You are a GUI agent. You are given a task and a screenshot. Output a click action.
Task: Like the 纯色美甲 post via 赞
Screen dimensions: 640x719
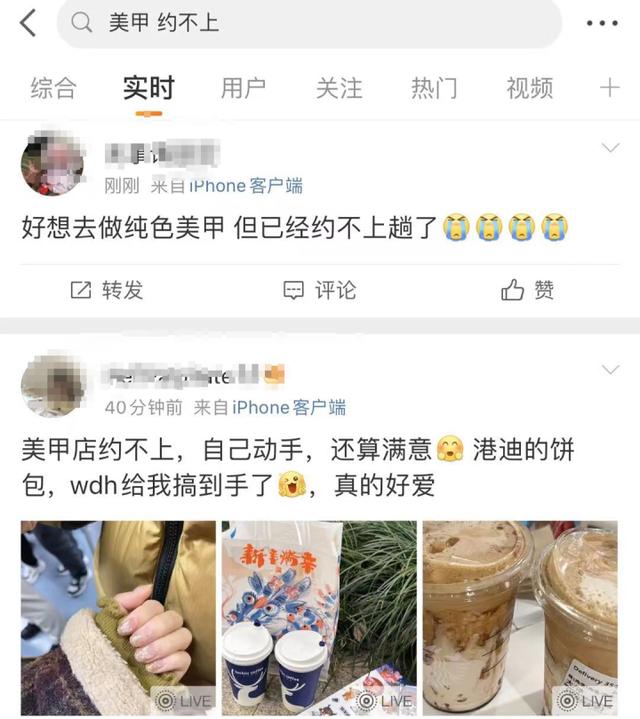[528, 290]
